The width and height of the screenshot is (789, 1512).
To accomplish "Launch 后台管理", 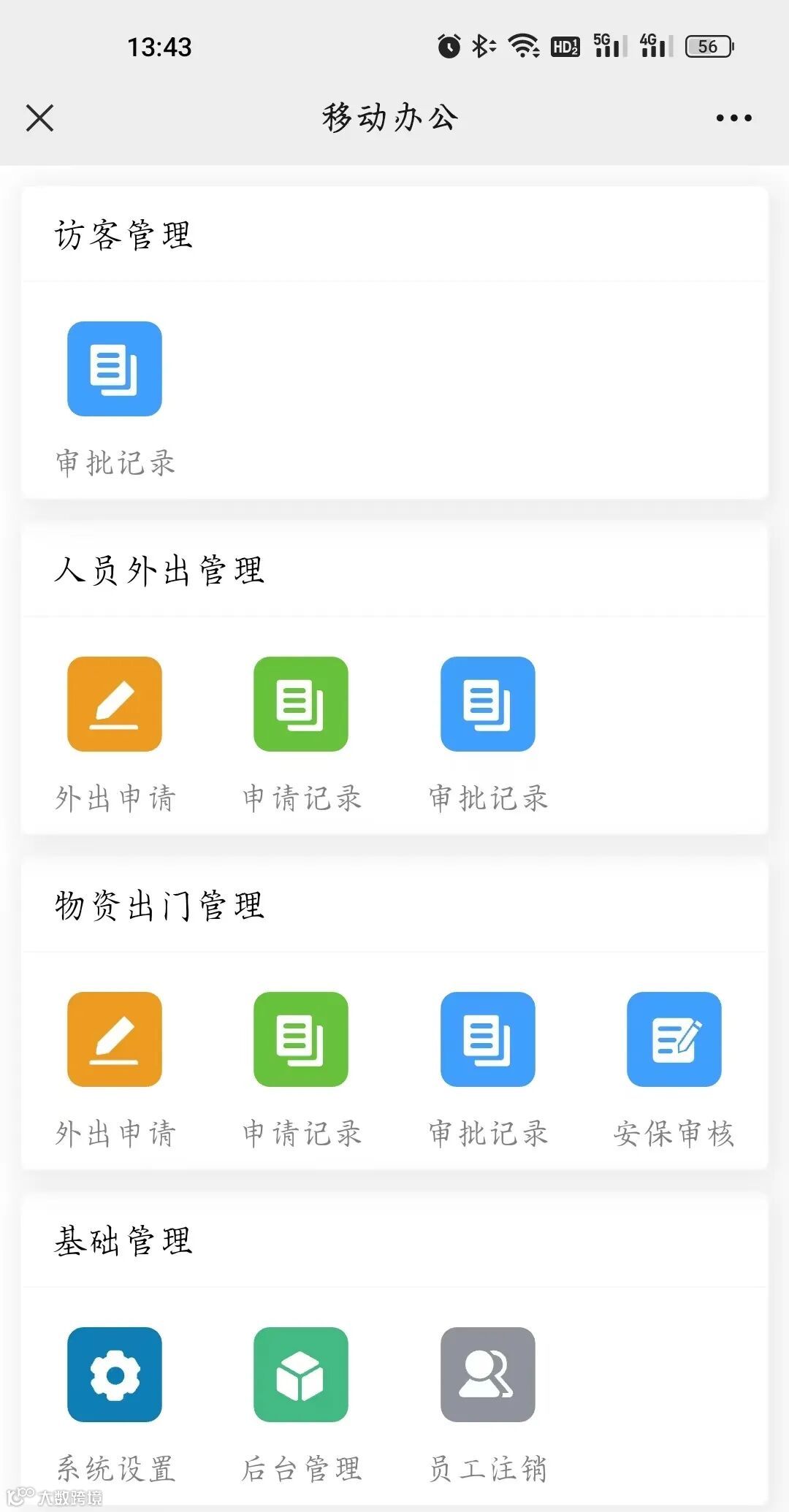I will tap(301, 1375).
